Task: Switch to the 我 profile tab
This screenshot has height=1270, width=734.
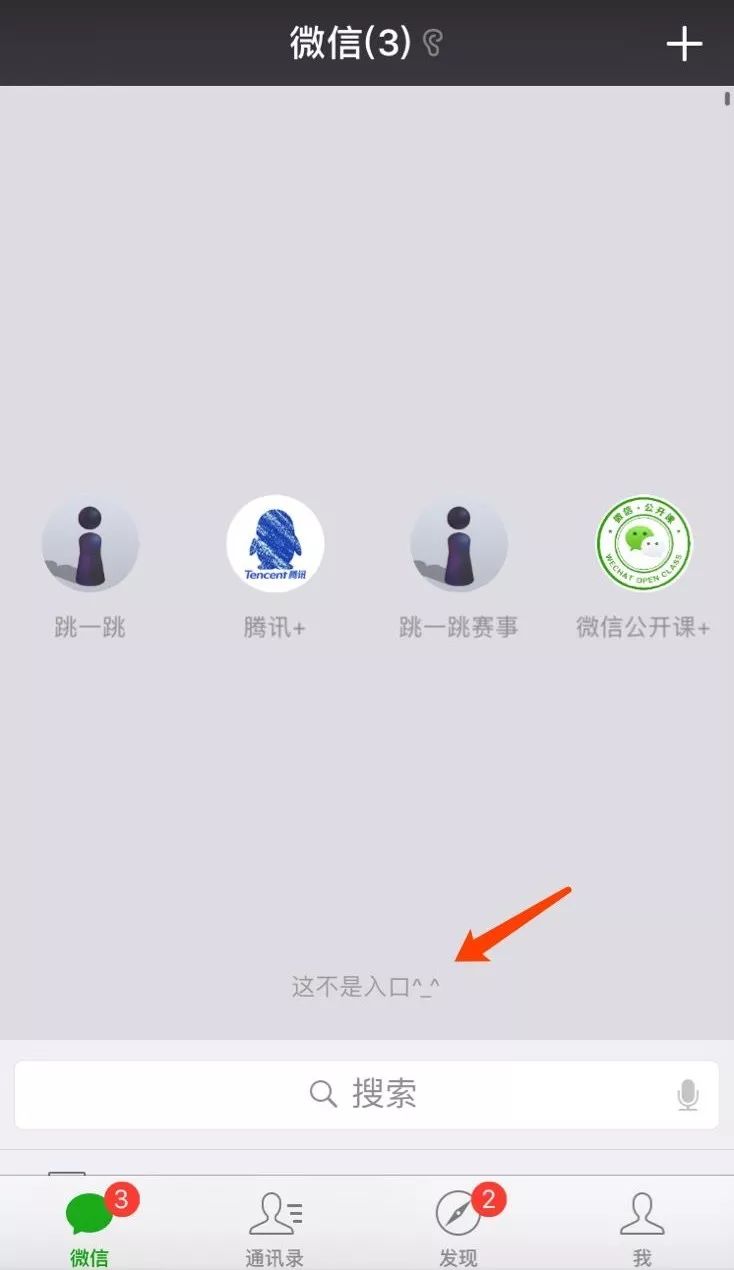Action: [642, 1225]
